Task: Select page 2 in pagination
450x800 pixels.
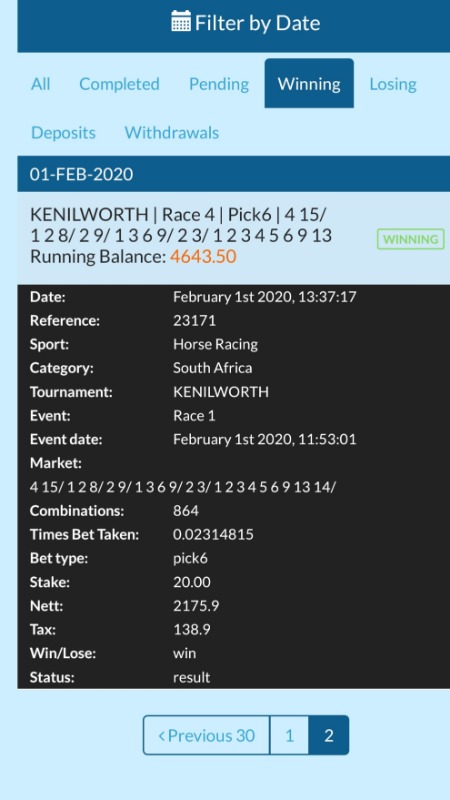Action: (329, 735)
